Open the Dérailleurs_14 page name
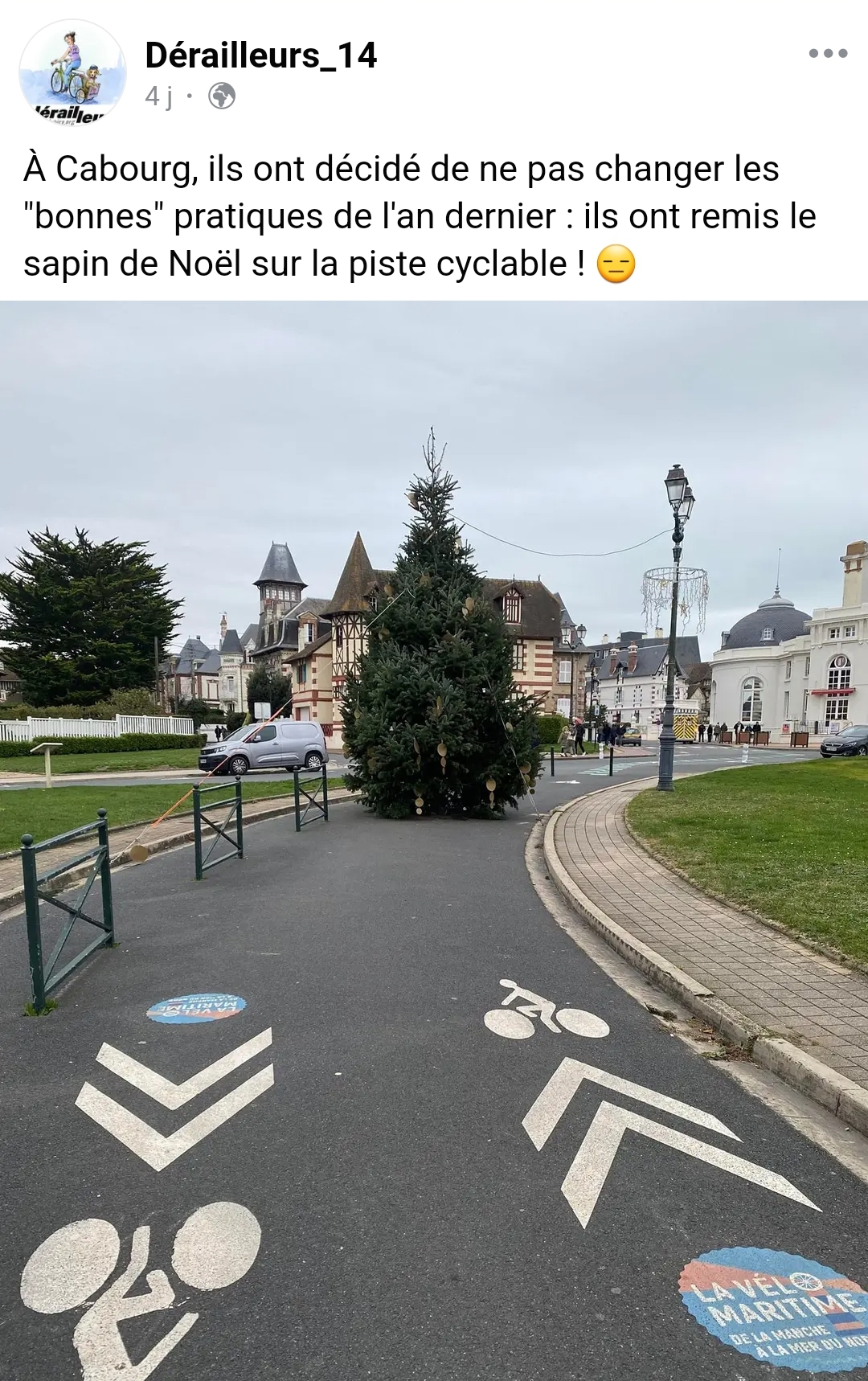868x1381 pixels. click(260, 55)
